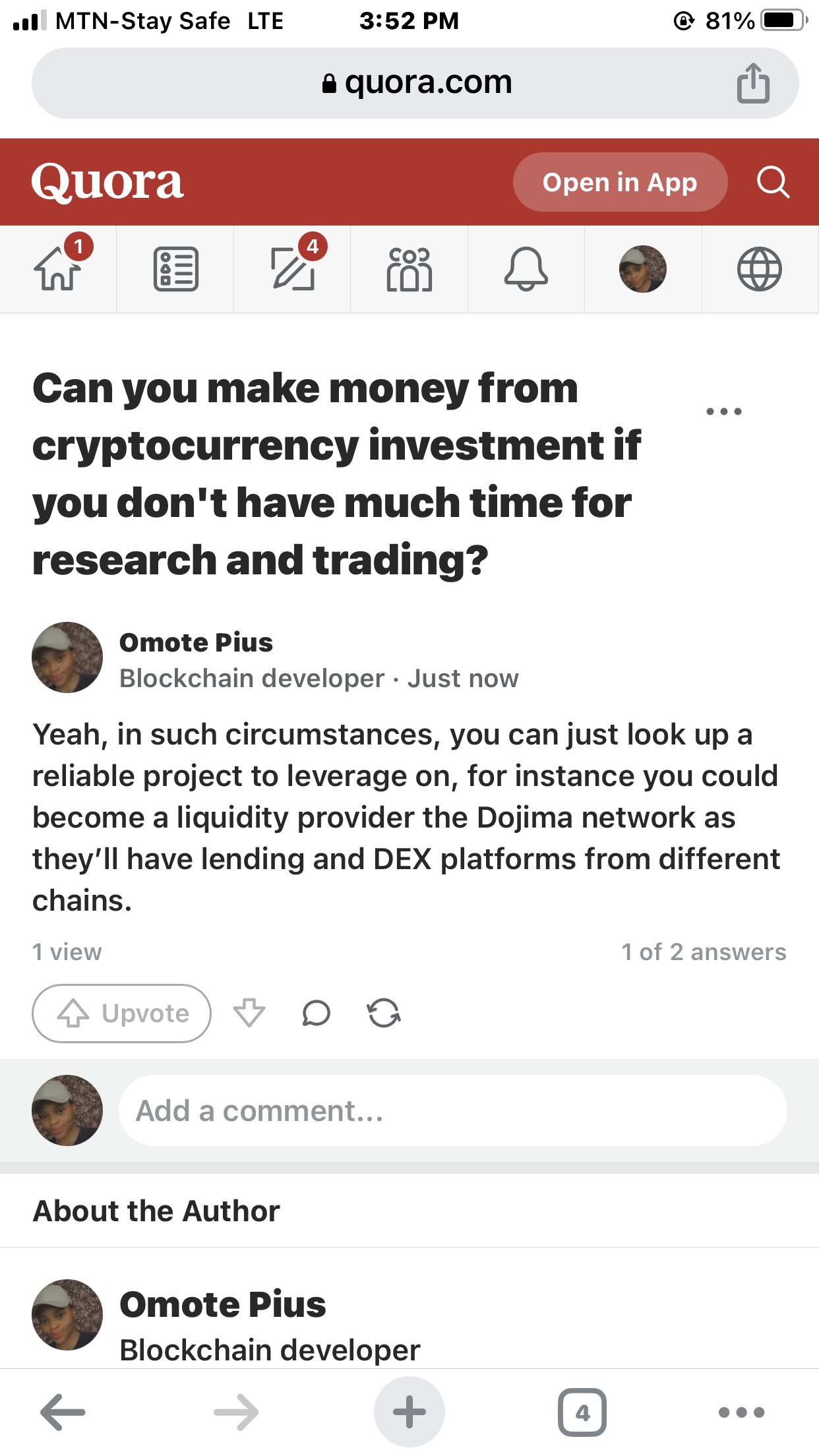The width and height of the screenshot is (819, 1456).
Task: Switch to the Spaces tab
Action: pyautogui.click(x=409, y=269)
